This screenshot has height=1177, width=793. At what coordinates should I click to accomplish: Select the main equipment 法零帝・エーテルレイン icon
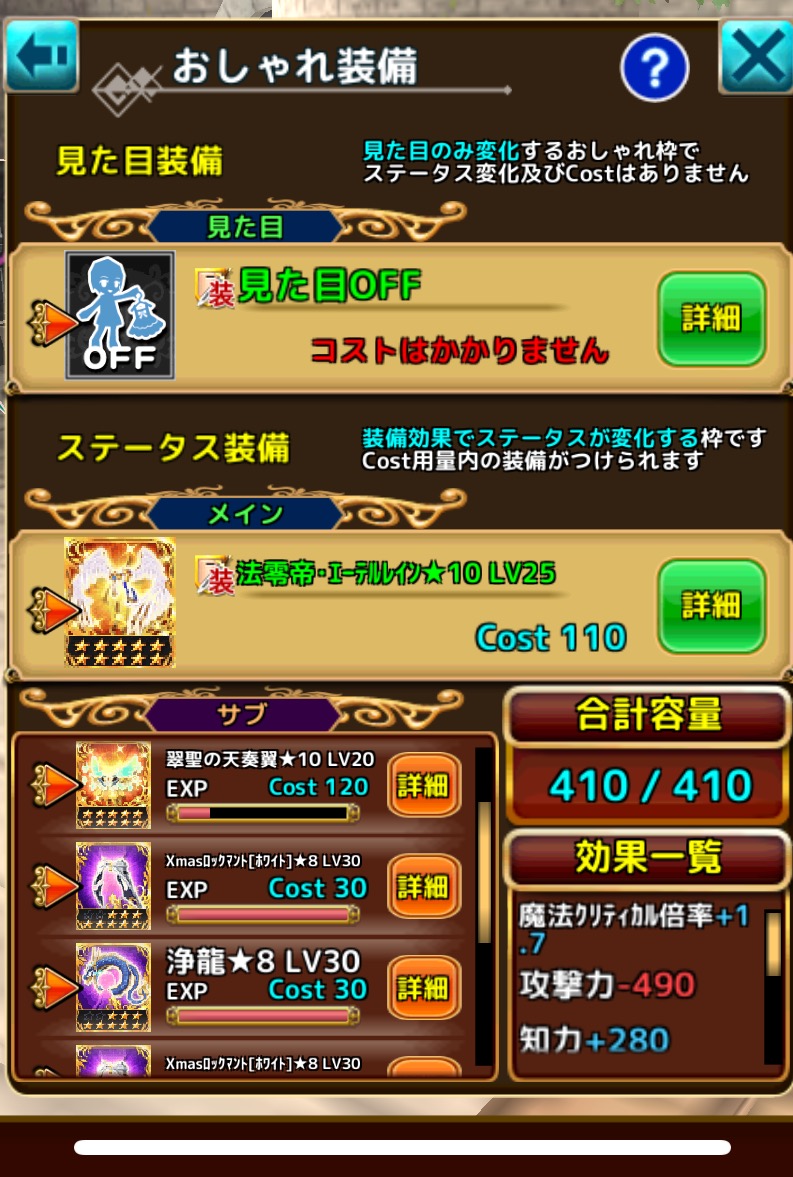coord(120,602)
